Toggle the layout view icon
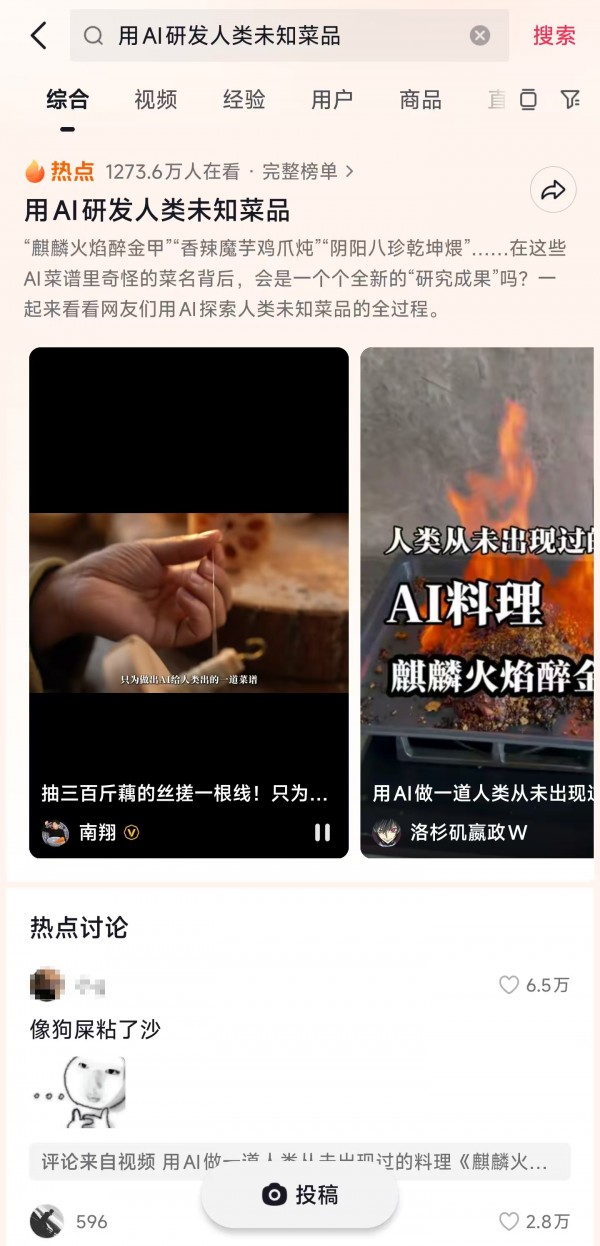Image resolution: width=600 pixels, height=1246 pixels. click(x=528, y=99)
